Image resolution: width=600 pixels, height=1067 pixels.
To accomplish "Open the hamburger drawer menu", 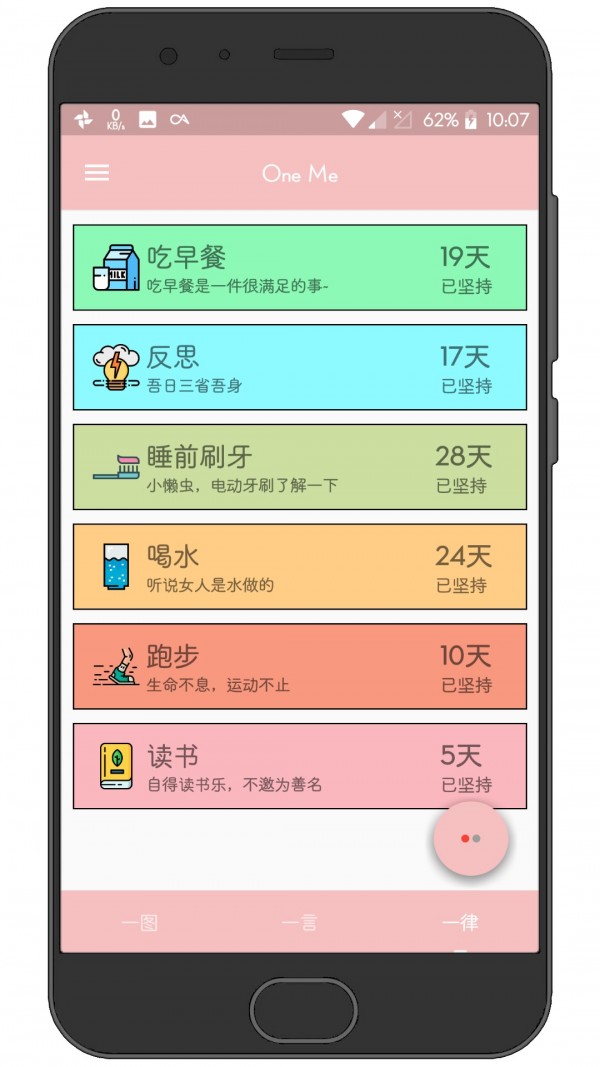I will pos(97,173).
